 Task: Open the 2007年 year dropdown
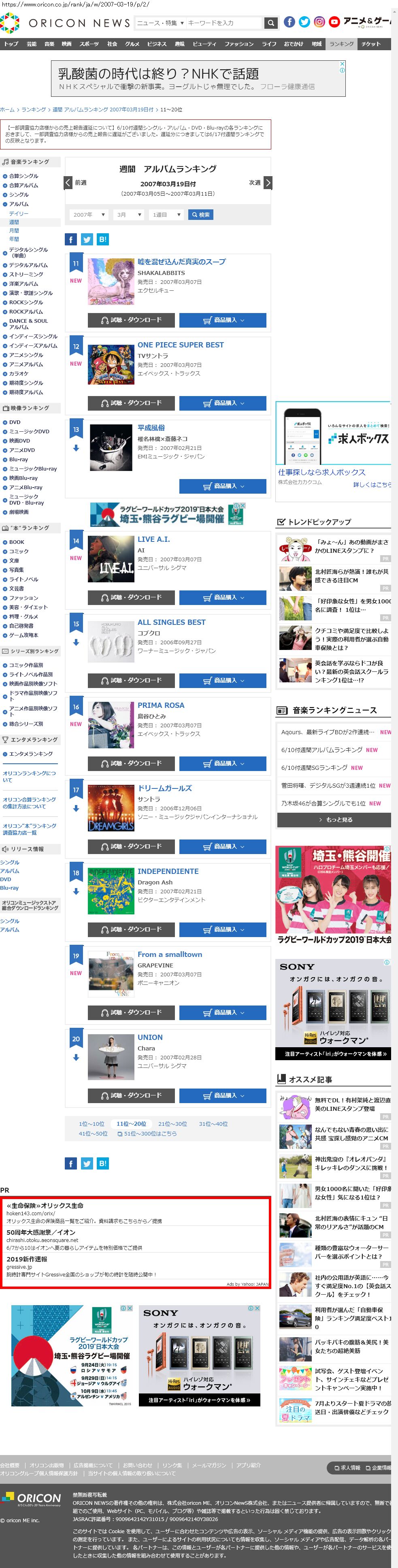pos(88,215)
